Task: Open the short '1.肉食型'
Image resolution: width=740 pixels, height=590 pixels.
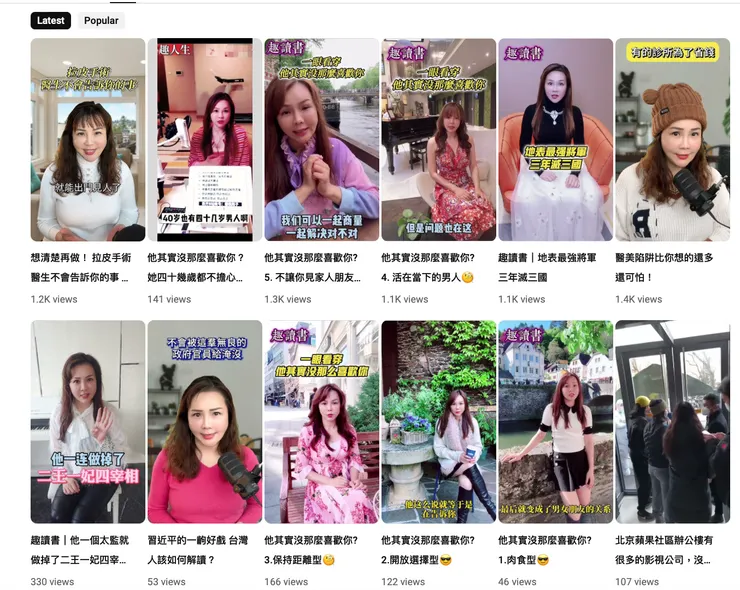Action: 555,422
